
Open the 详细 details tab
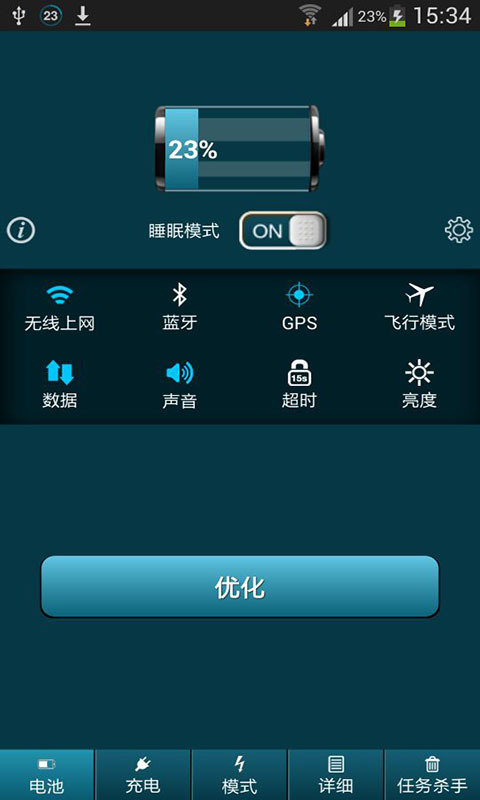[x=336, y=774]
